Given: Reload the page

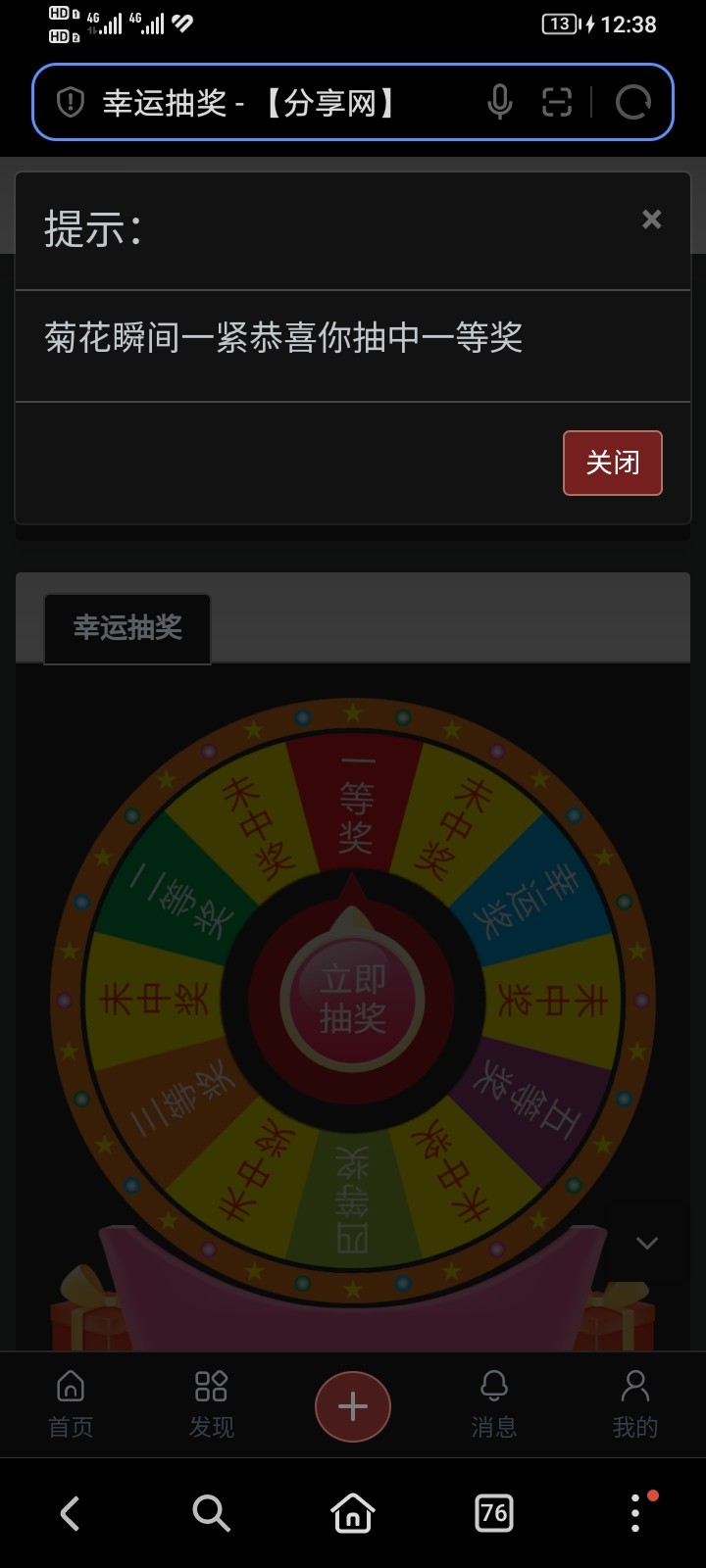Looking at the screenshot, I should pos(632,103).
